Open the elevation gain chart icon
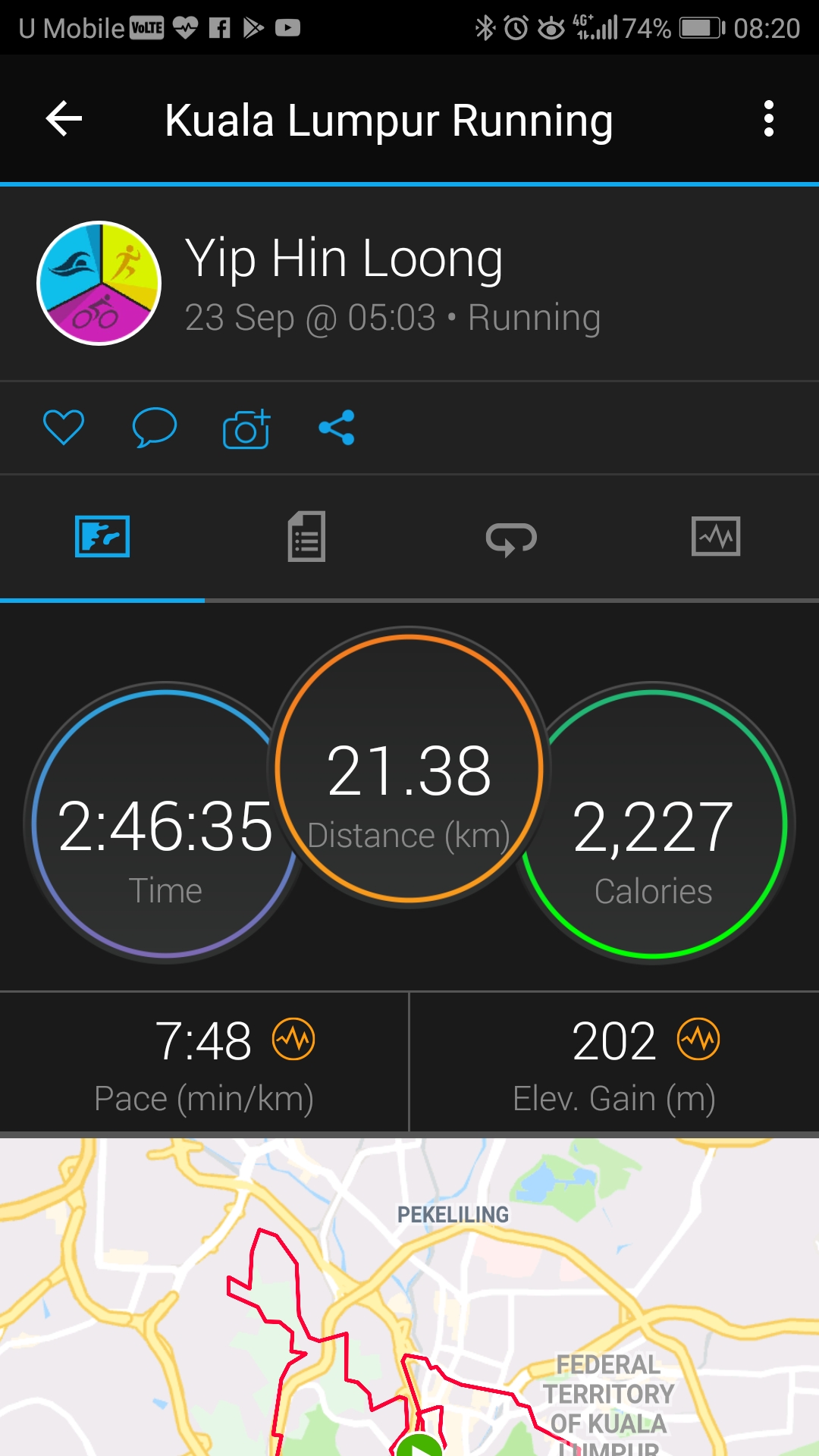The image size is (819, 1456). [x=698, y=1040]
